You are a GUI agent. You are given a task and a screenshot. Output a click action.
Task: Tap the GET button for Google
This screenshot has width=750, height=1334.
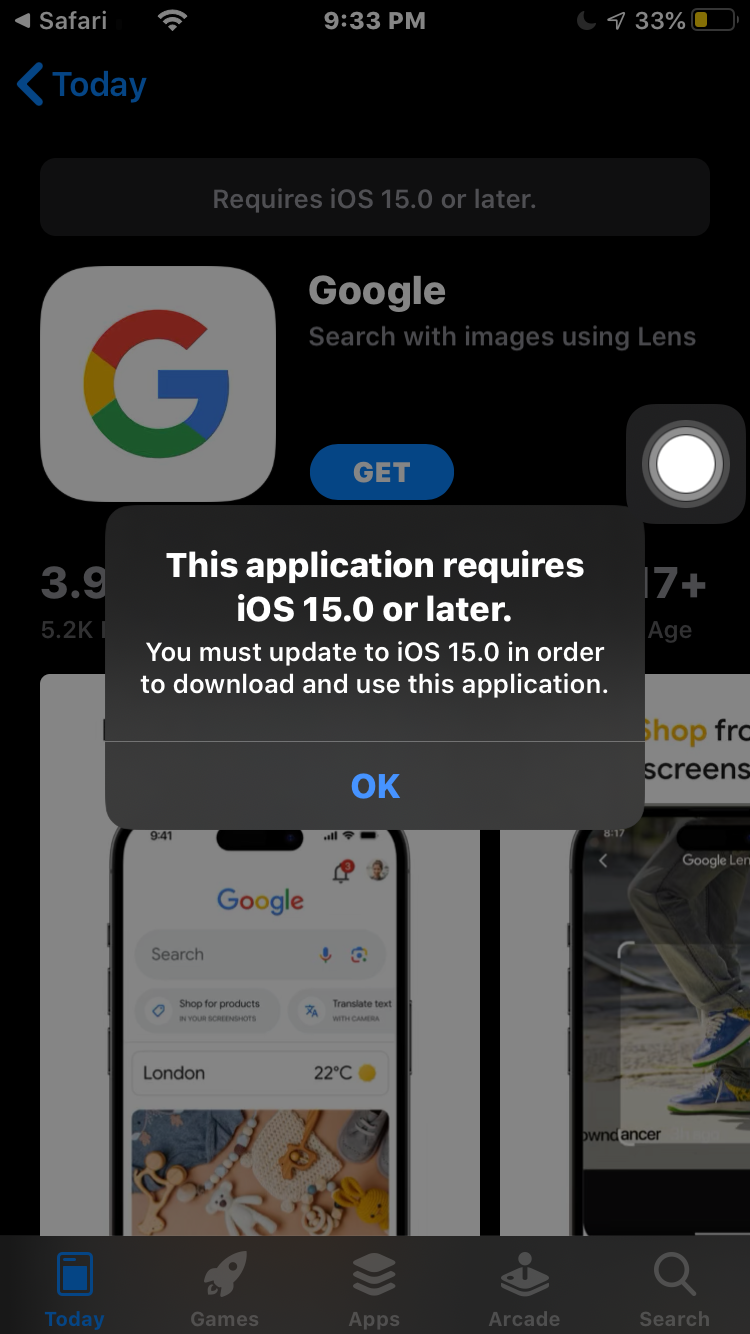click(381, 471)
